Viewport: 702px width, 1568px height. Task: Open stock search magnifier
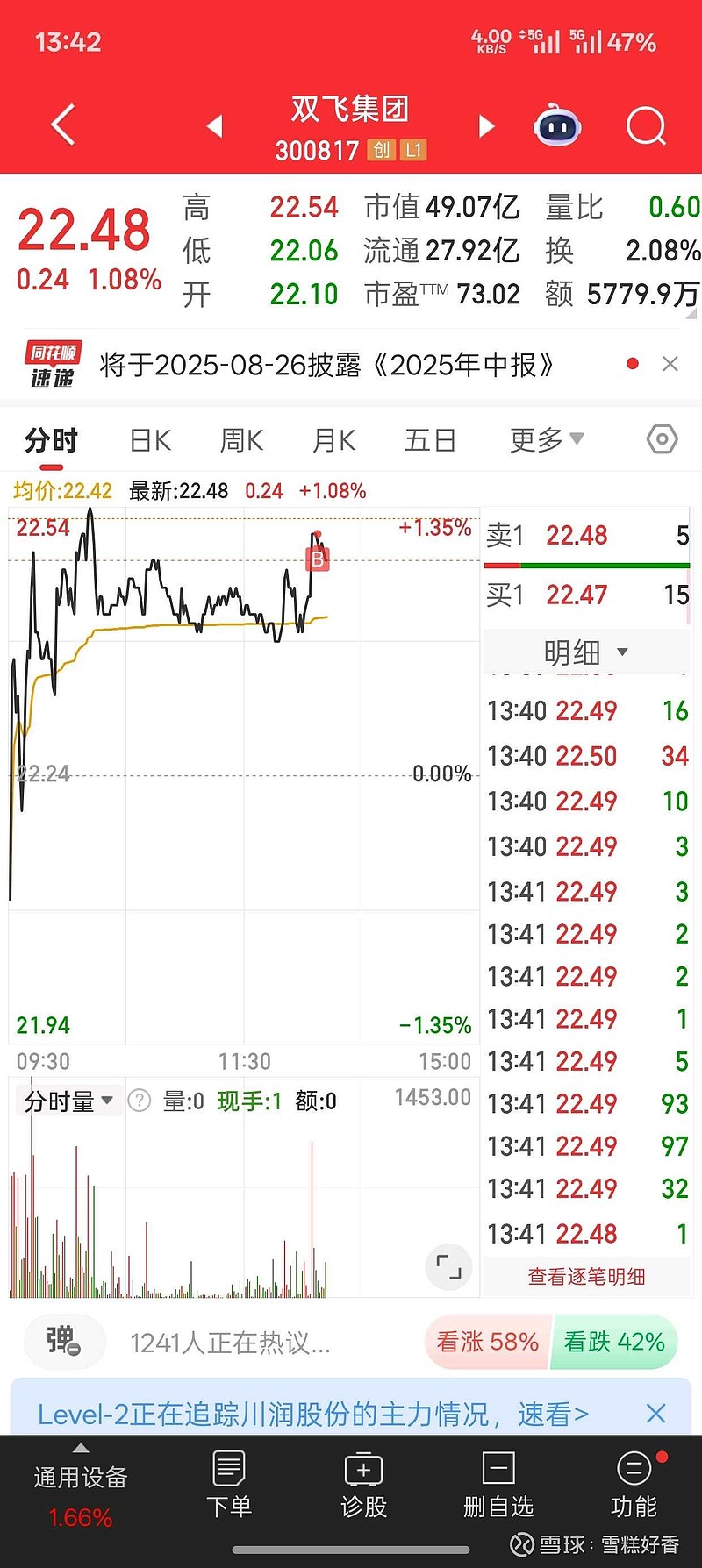(647, 126)
